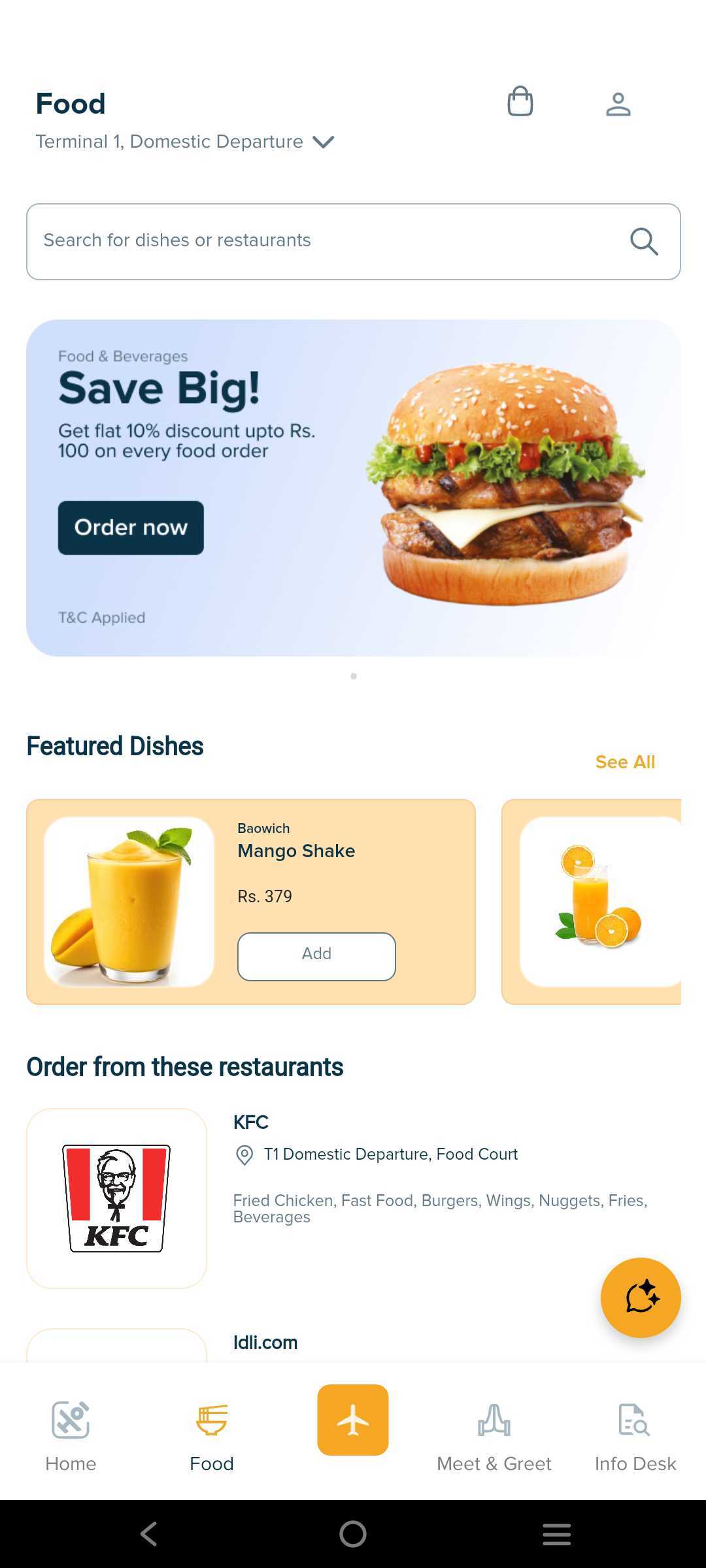The image size is (706, 1568).
Task: Open the Idli.com restaurant
Action: pos(265,1343)
